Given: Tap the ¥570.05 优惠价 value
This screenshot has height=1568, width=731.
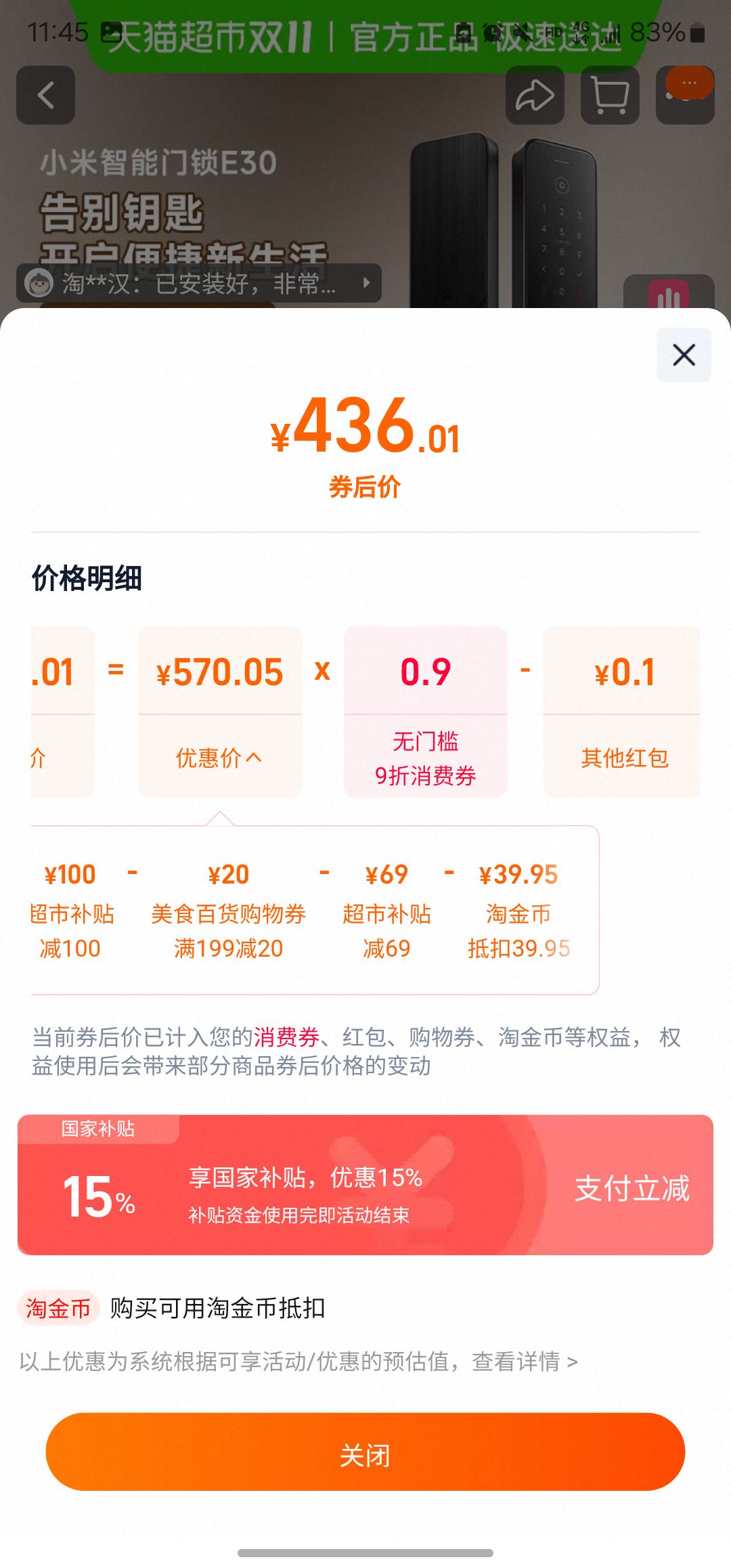Looking at the screenshot, I should coord(219,672).
